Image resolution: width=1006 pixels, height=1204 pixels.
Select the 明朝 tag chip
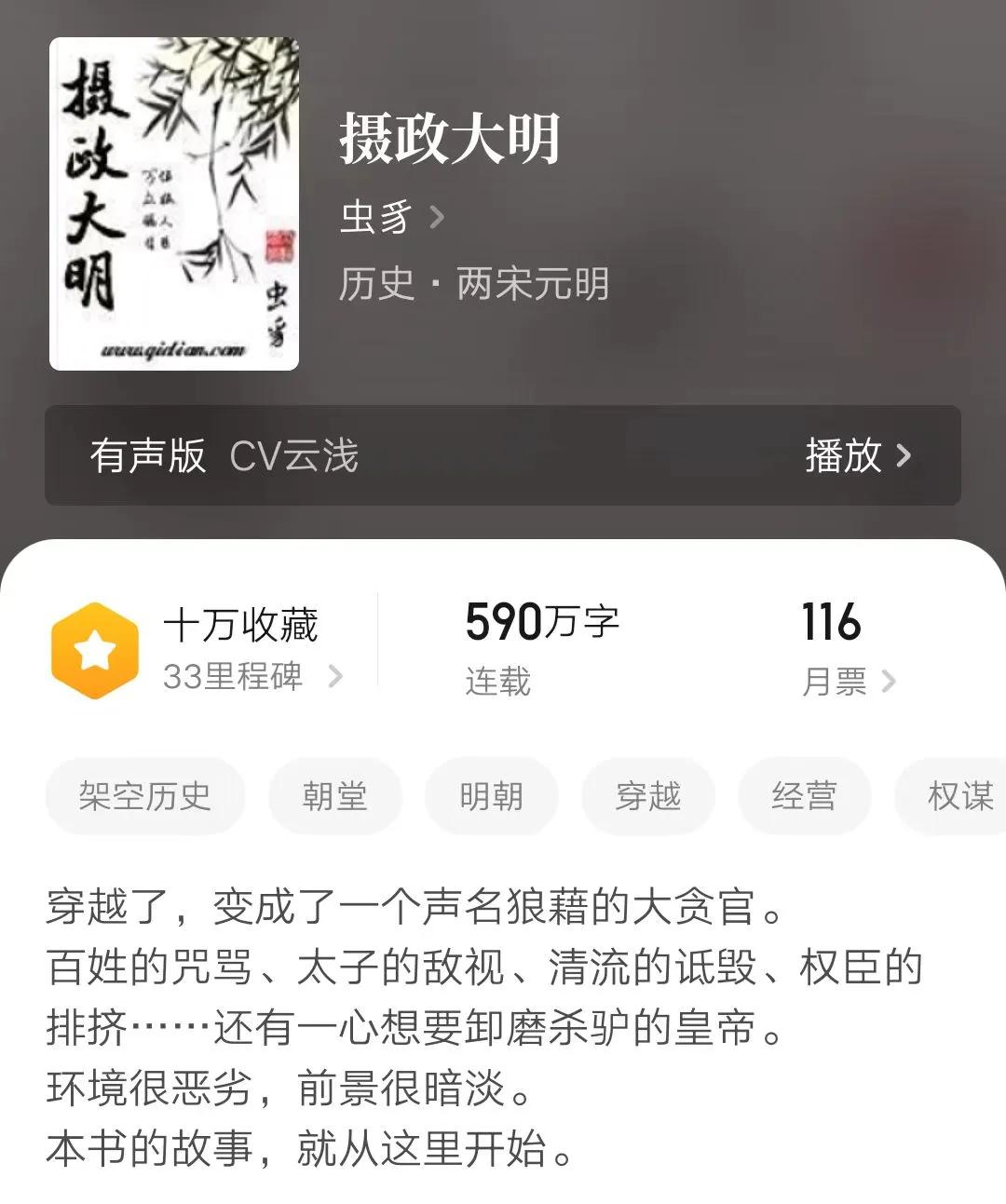491,796
